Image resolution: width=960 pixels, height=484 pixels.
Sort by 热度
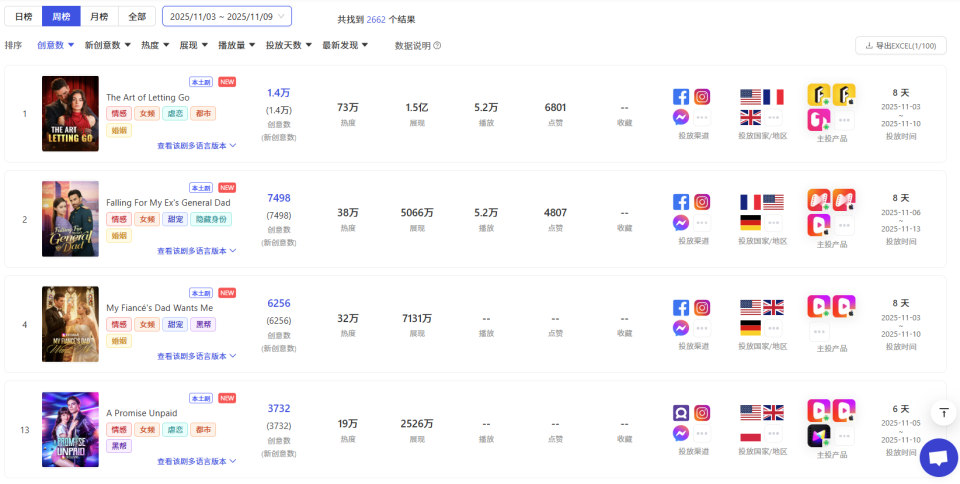click(x=154, y=45)
